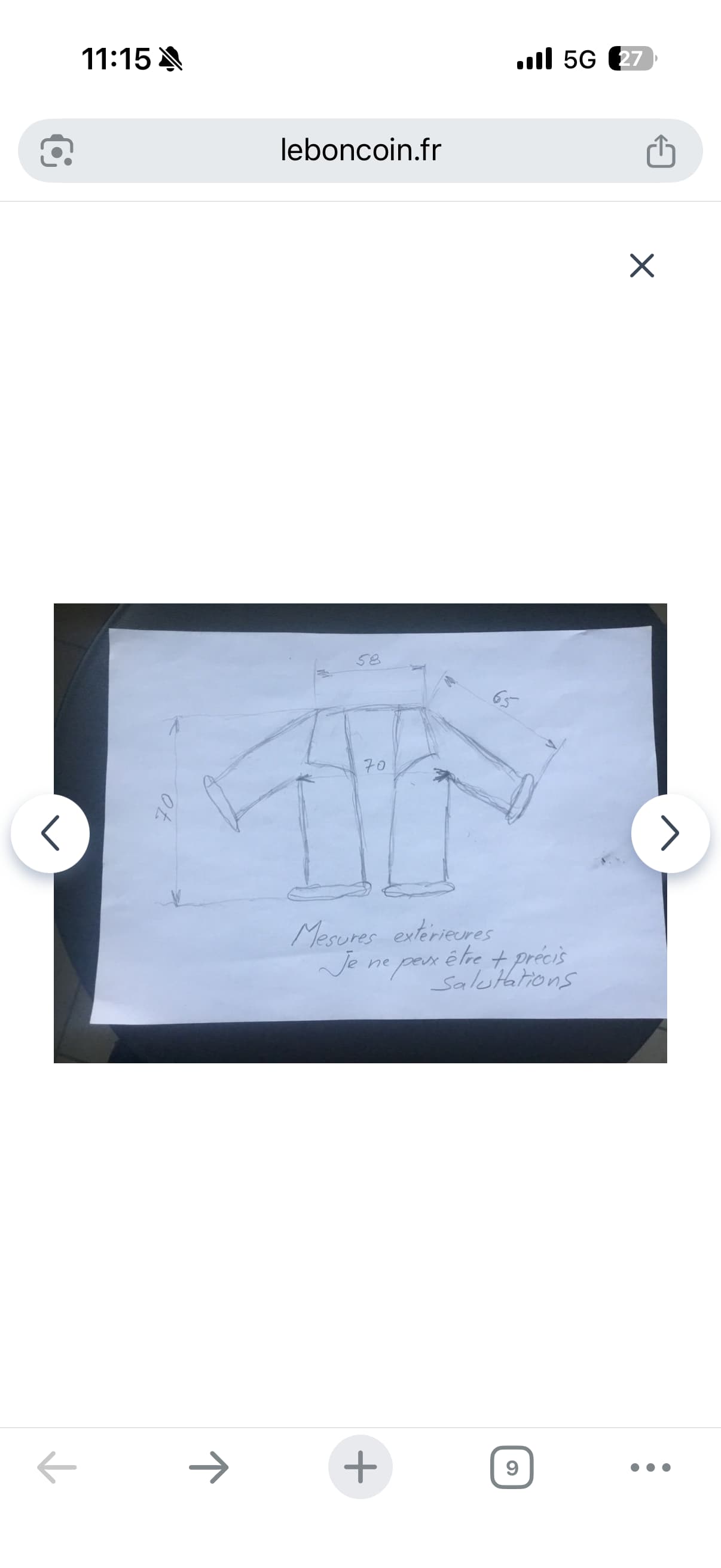Open the lens search icon in the address bar
The width and height of the screenshot is (721, 1568).
tap(57, 150)
